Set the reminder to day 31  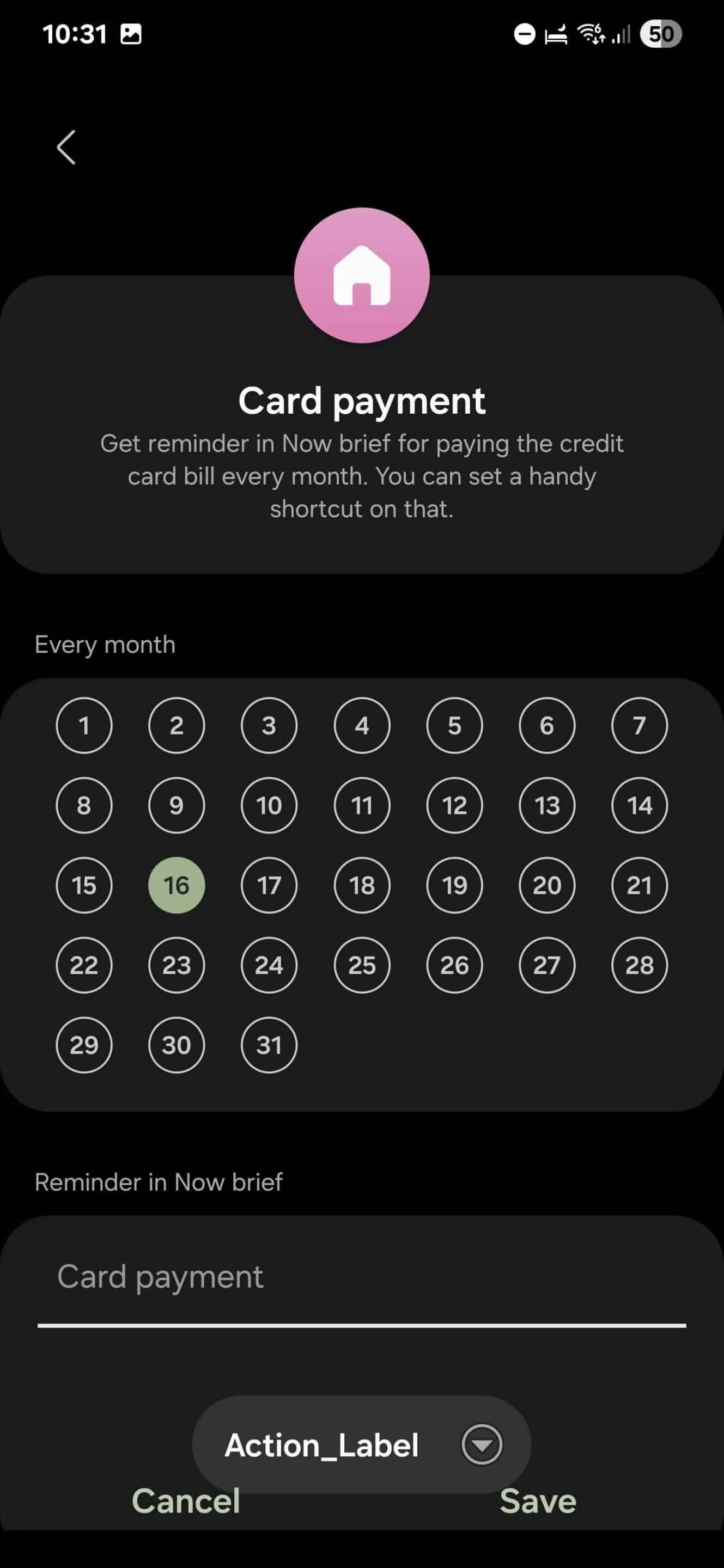pyautogui.click(x=269, y=1045)
